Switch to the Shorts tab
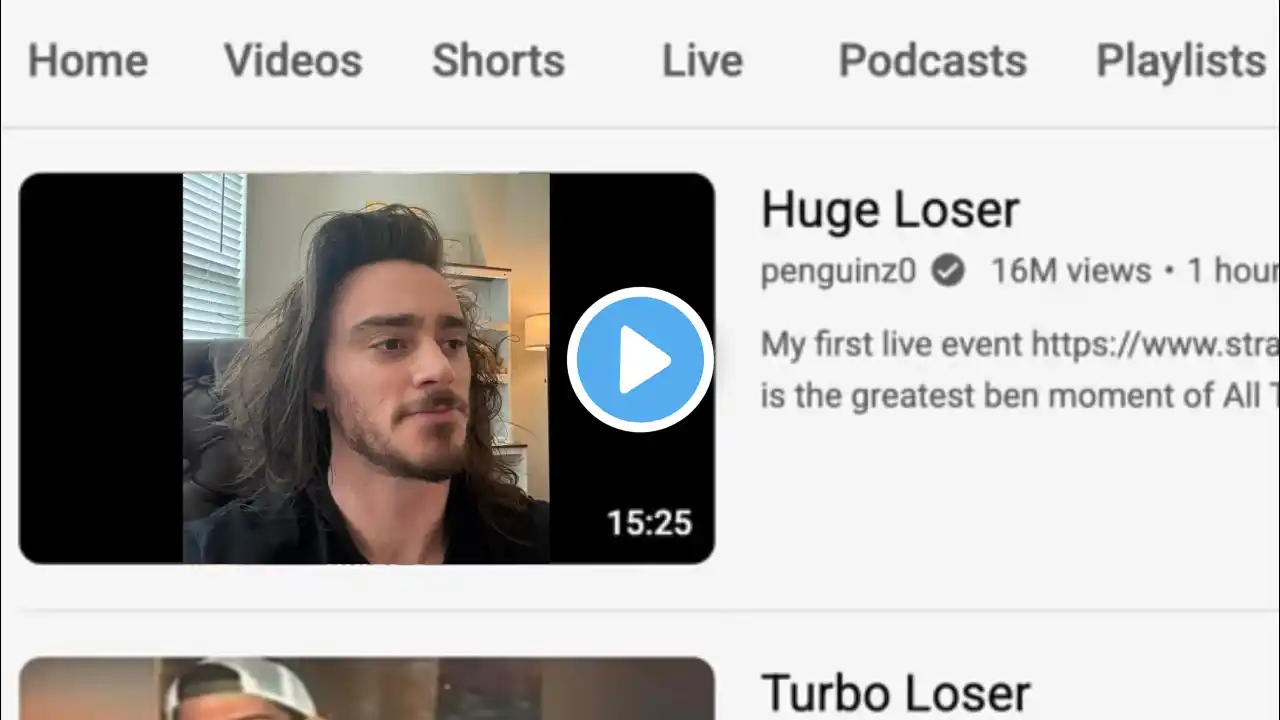 pos(498,61)
